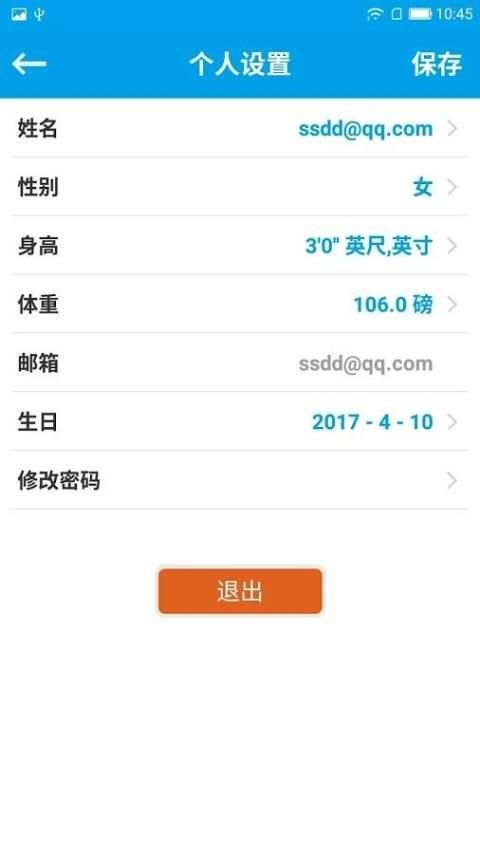Select the 生日 birthday row

[240, 422]
